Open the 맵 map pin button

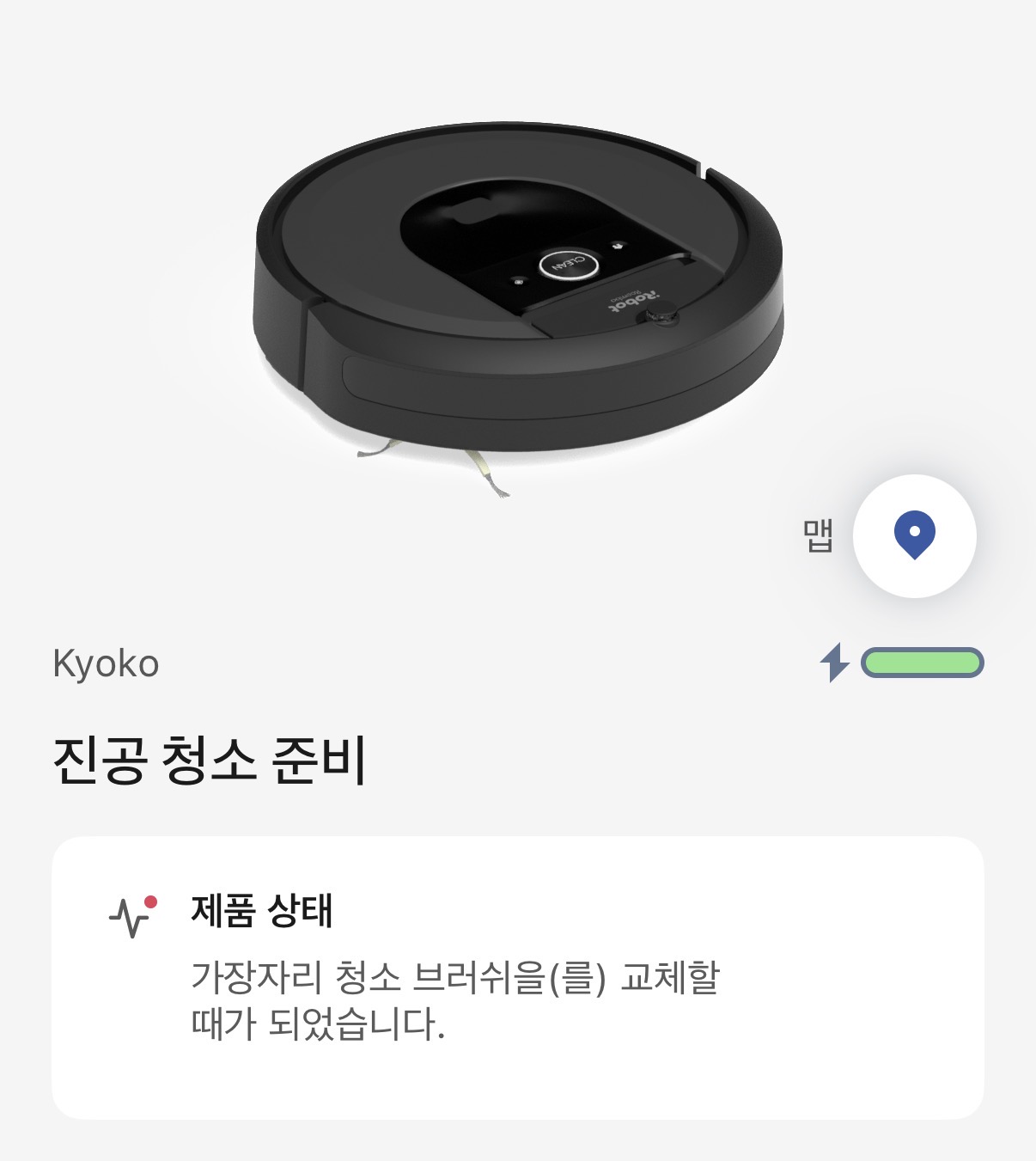[914, 536]
